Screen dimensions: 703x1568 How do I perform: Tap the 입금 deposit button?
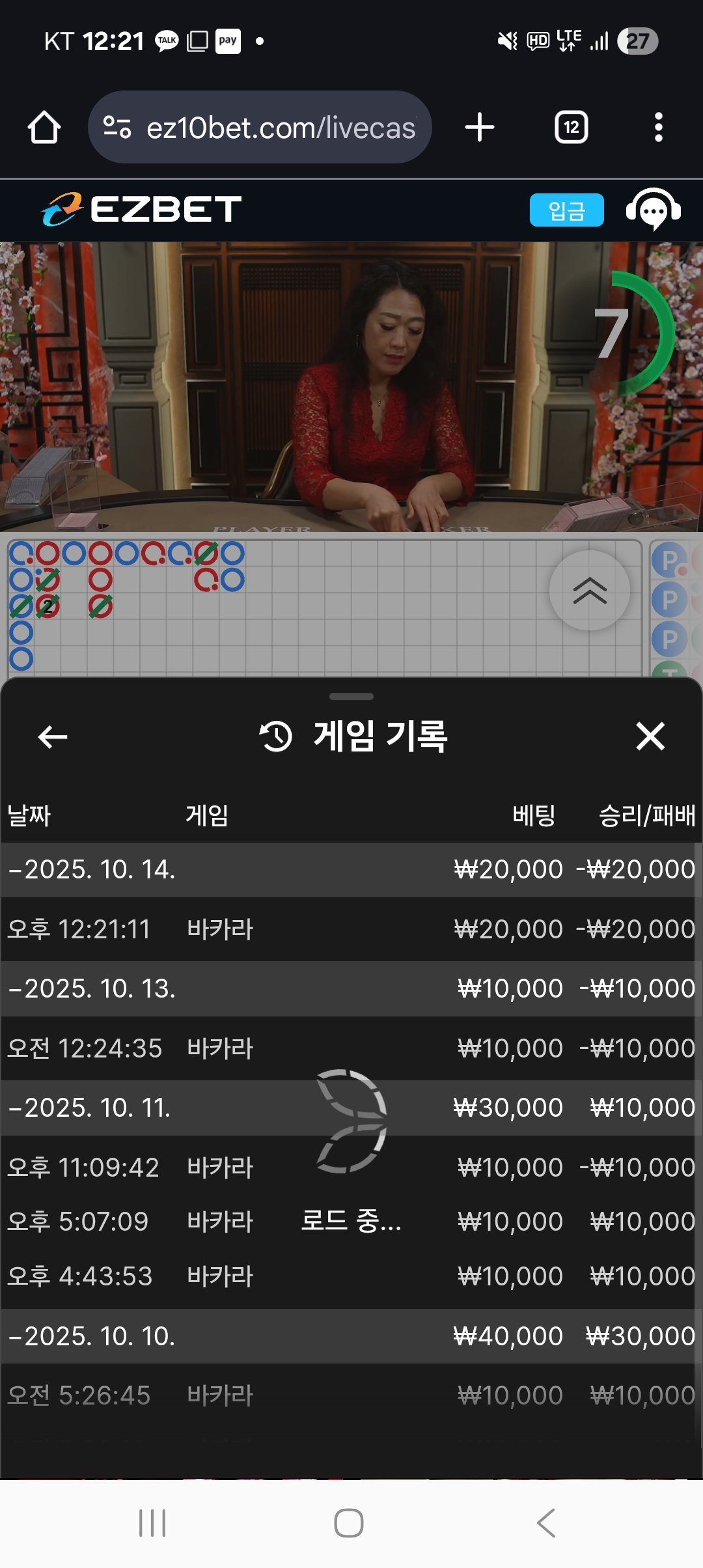(566, 210)
